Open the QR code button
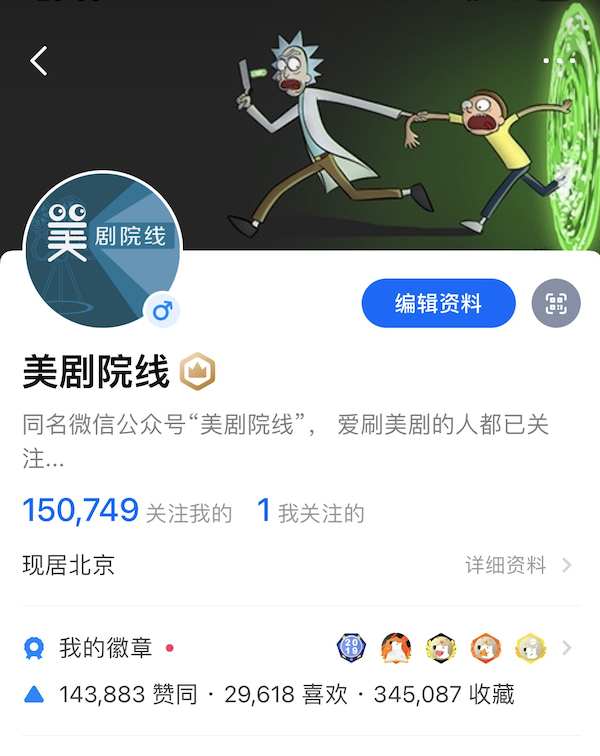 pyautogui.click(x=556, y=304)
